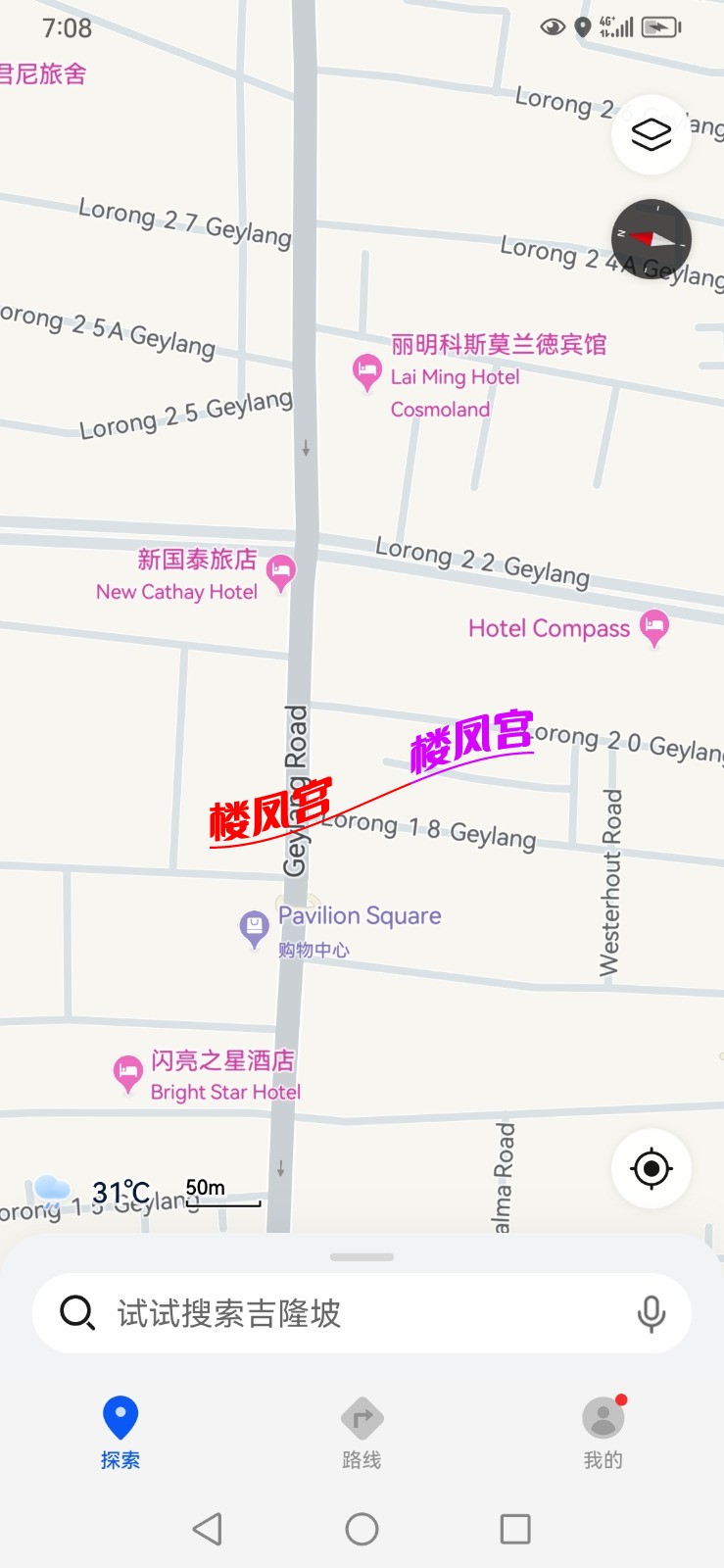Open the map layers button

[x=651, y=135]
